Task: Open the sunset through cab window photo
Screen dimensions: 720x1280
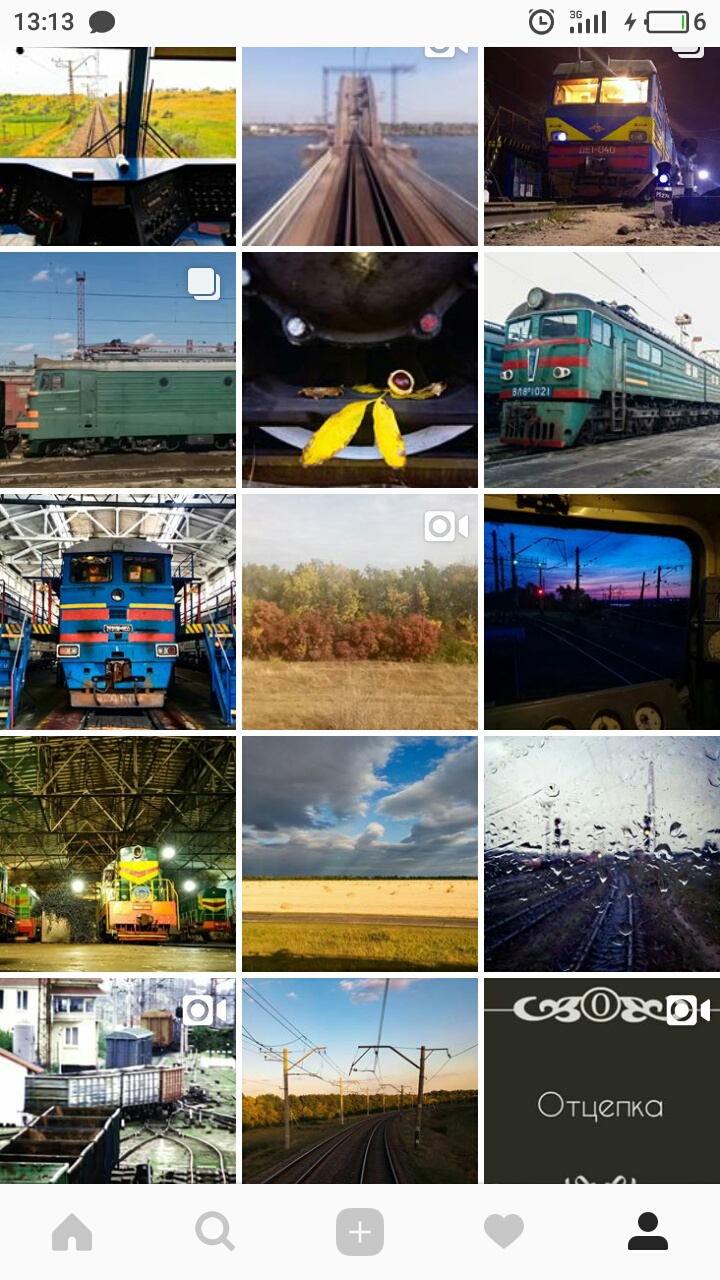Action: coord(602,611)
